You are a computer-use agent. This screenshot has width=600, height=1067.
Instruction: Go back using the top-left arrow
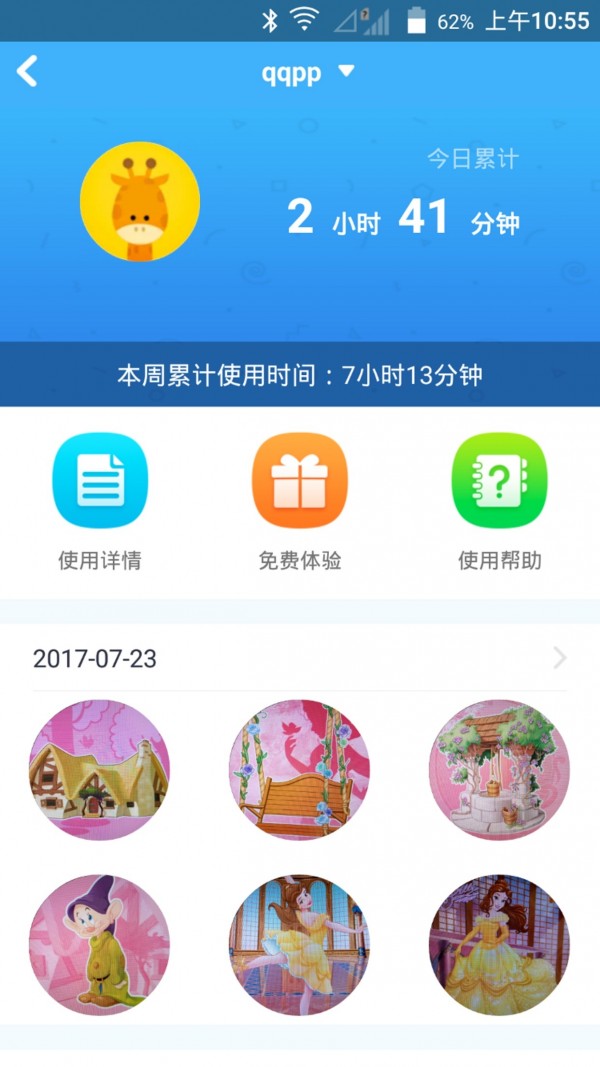pos(28,72)
